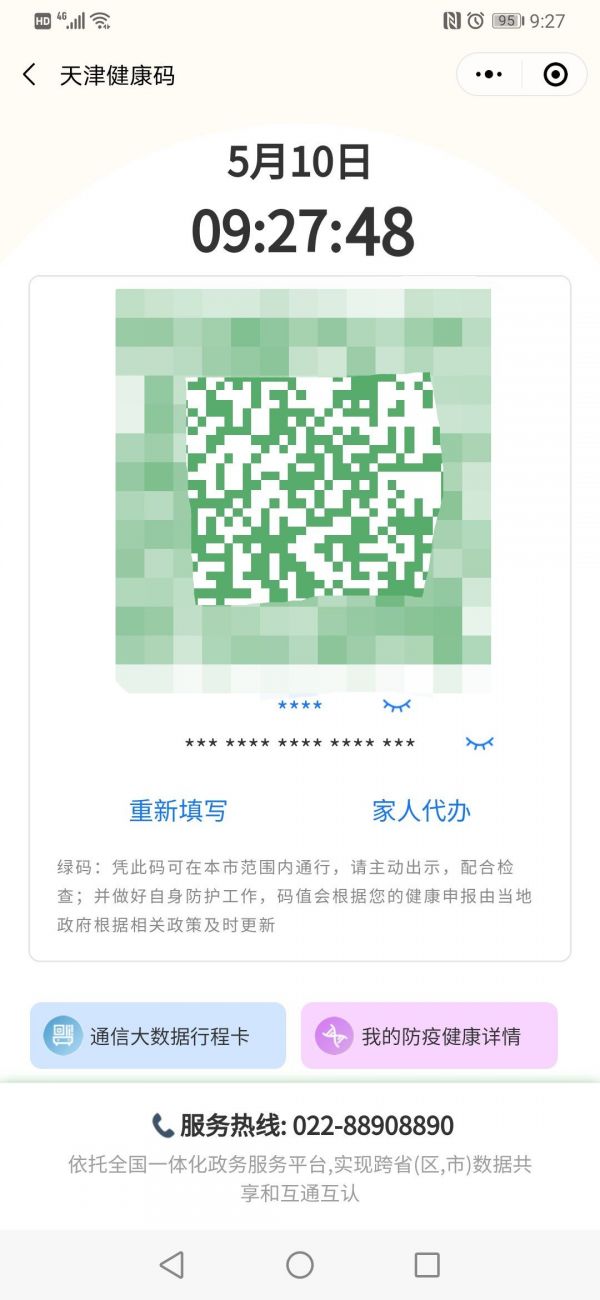The width and height of the screenshot is (600, 1300).
Task: Go back from 天津健康码 page
Action: point(29,75)
